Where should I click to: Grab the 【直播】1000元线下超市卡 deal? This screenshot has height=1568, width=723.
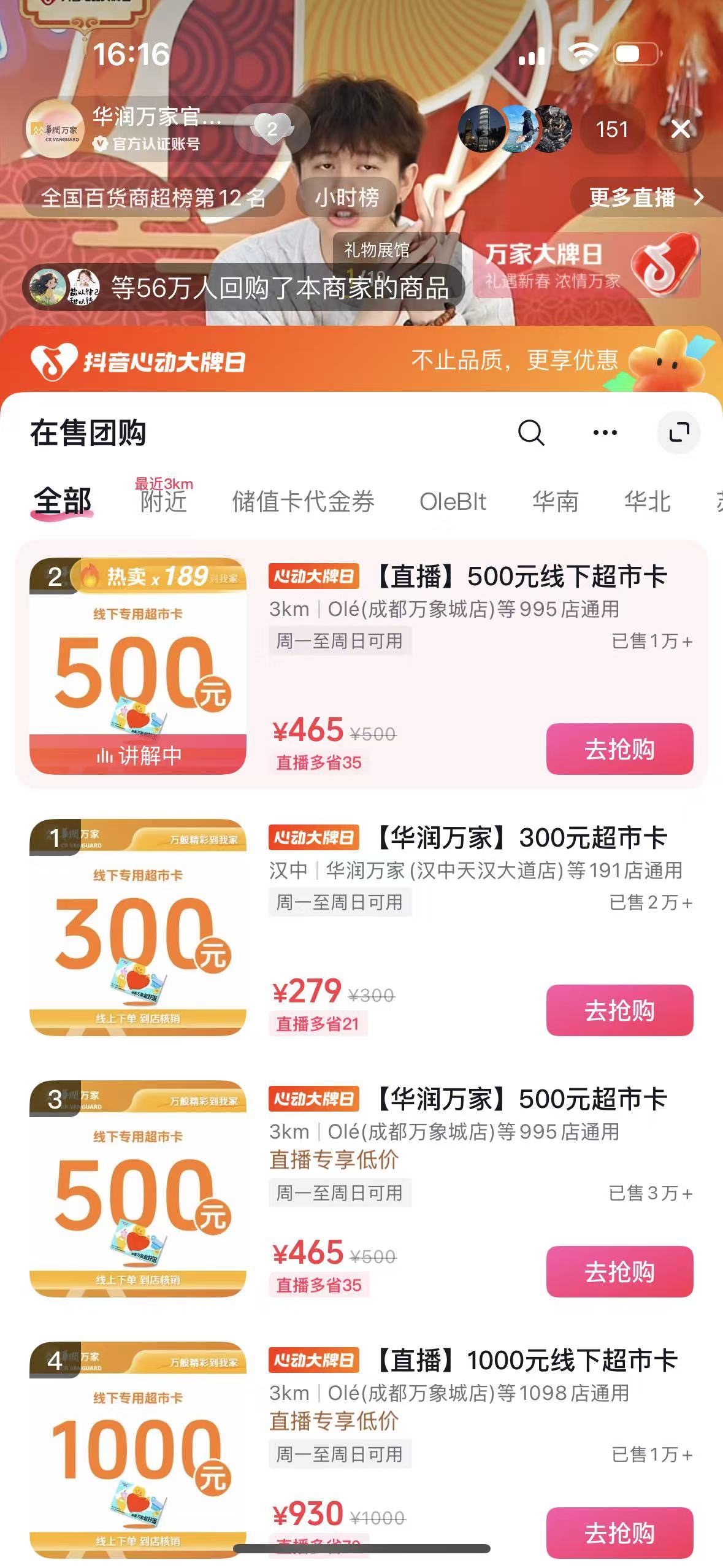coord(619,1532)
